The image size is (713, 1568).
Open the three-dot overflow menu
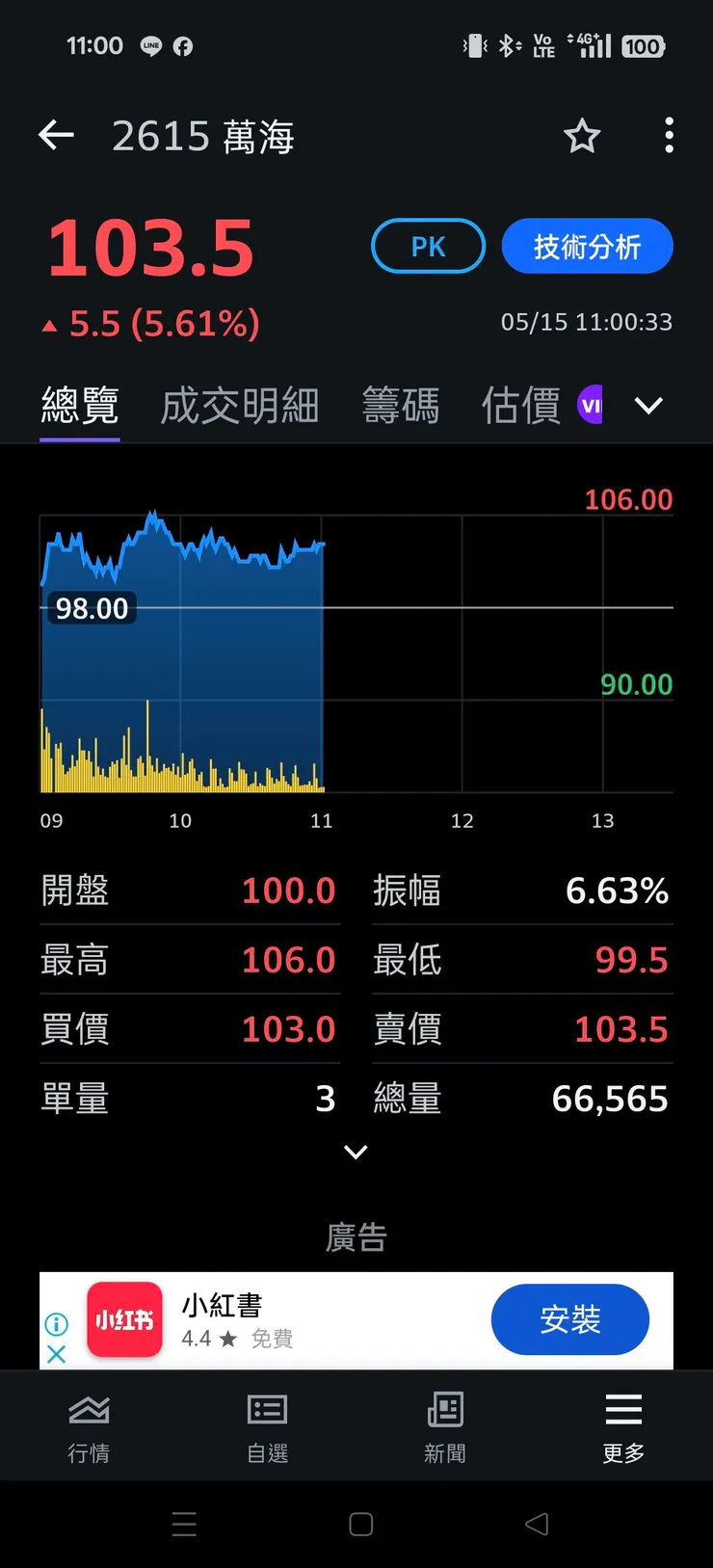[669, 136]
